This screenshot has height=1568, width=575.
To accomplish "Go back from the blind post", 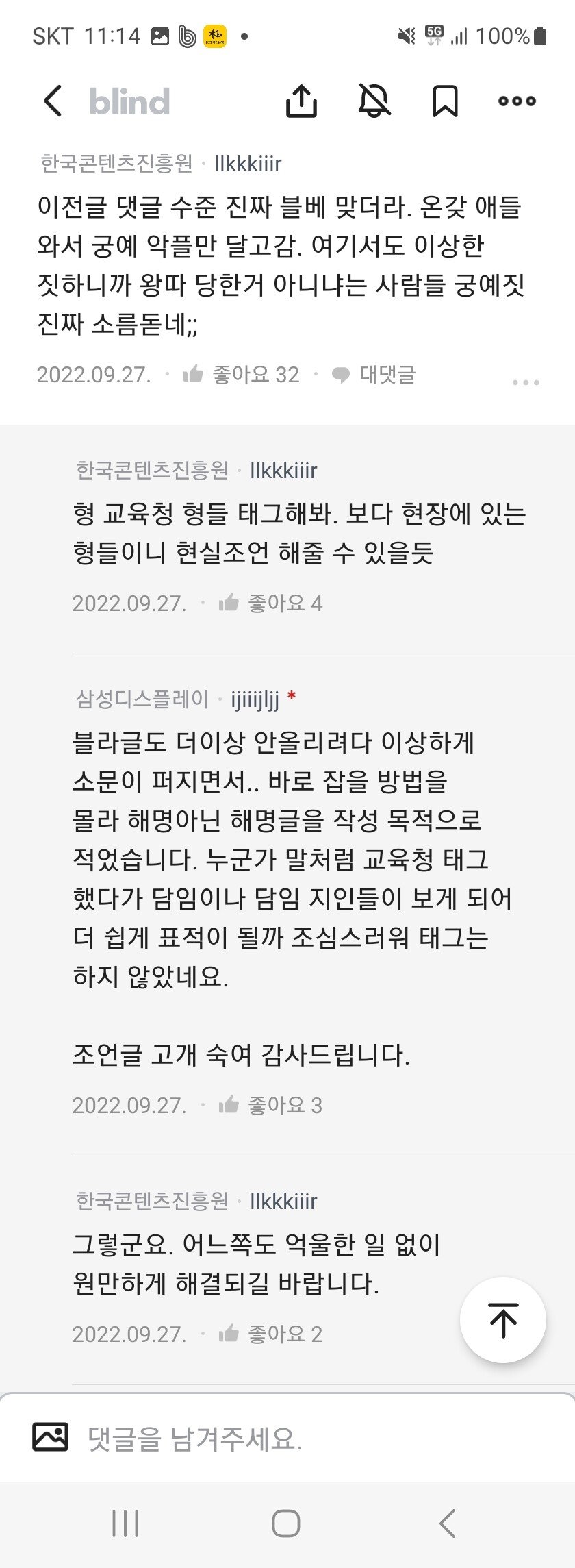I will click(x=53, y=101).
